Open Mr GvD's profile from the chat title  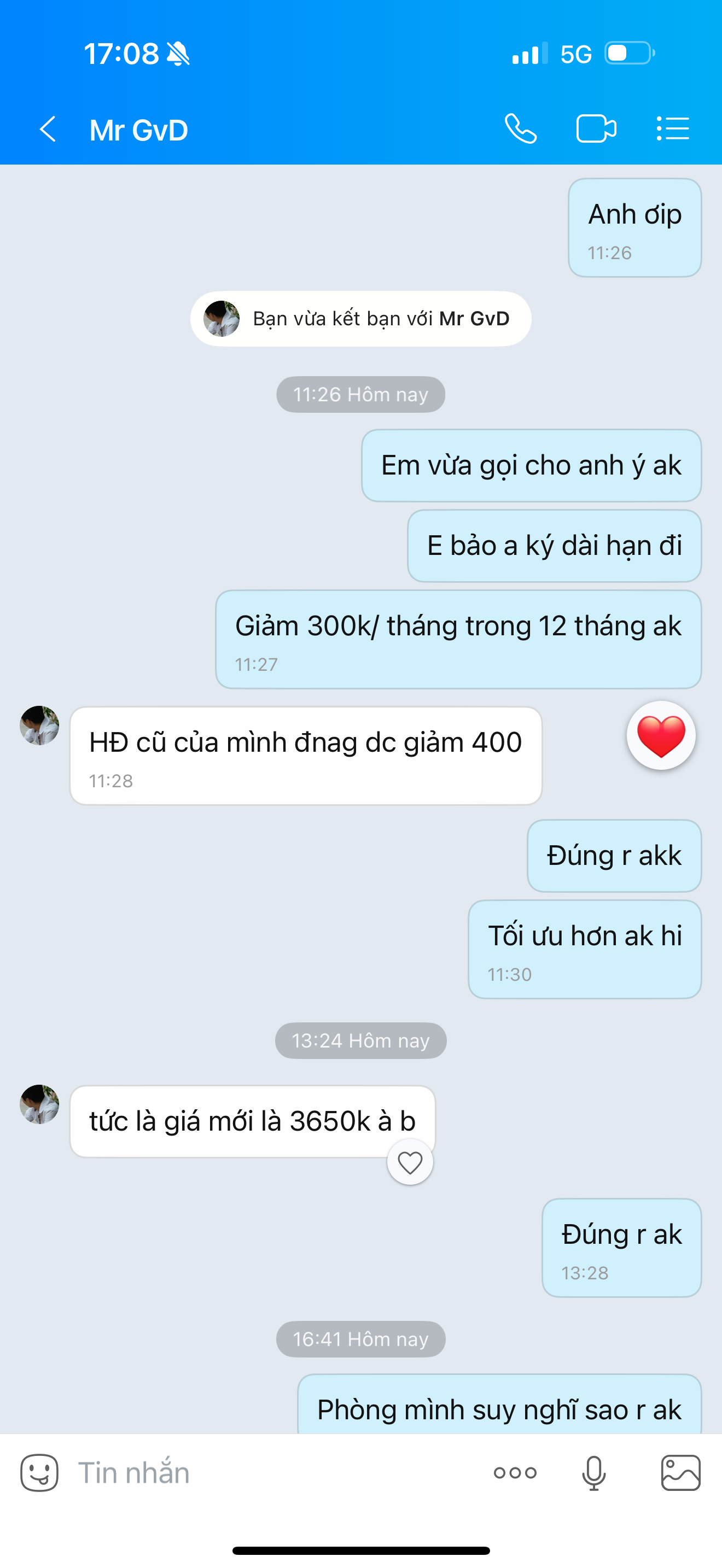point(139,130)
